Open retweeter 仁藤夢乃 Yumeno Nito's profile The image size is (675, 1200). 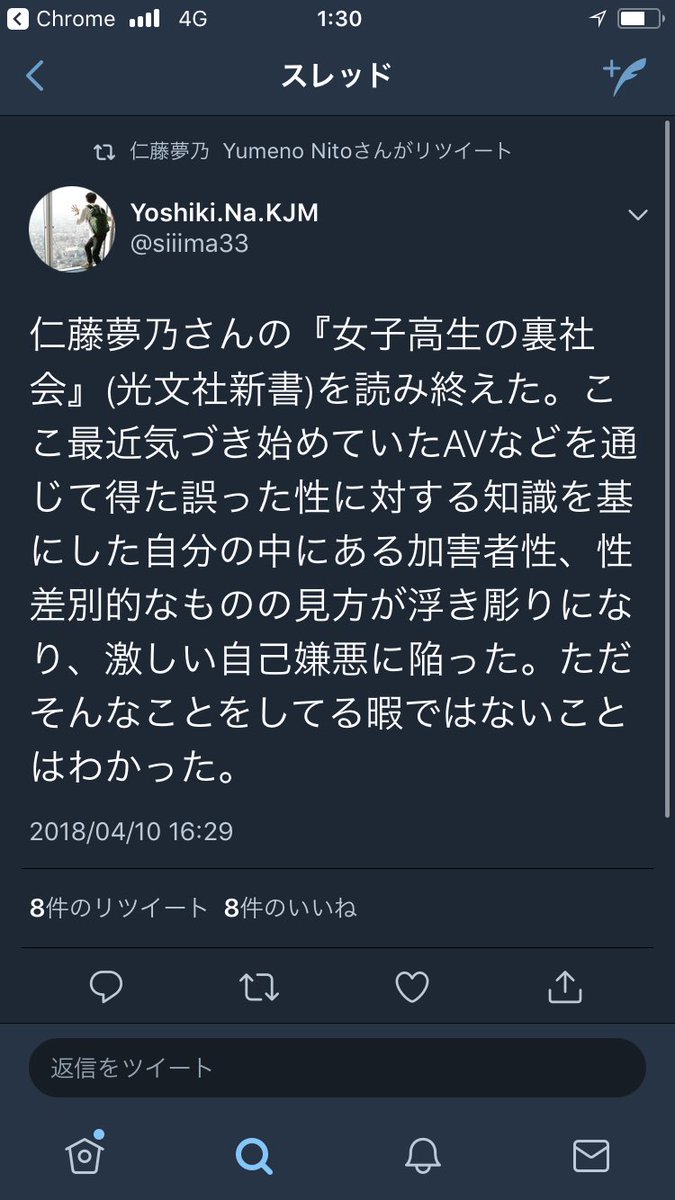point(320,151)
